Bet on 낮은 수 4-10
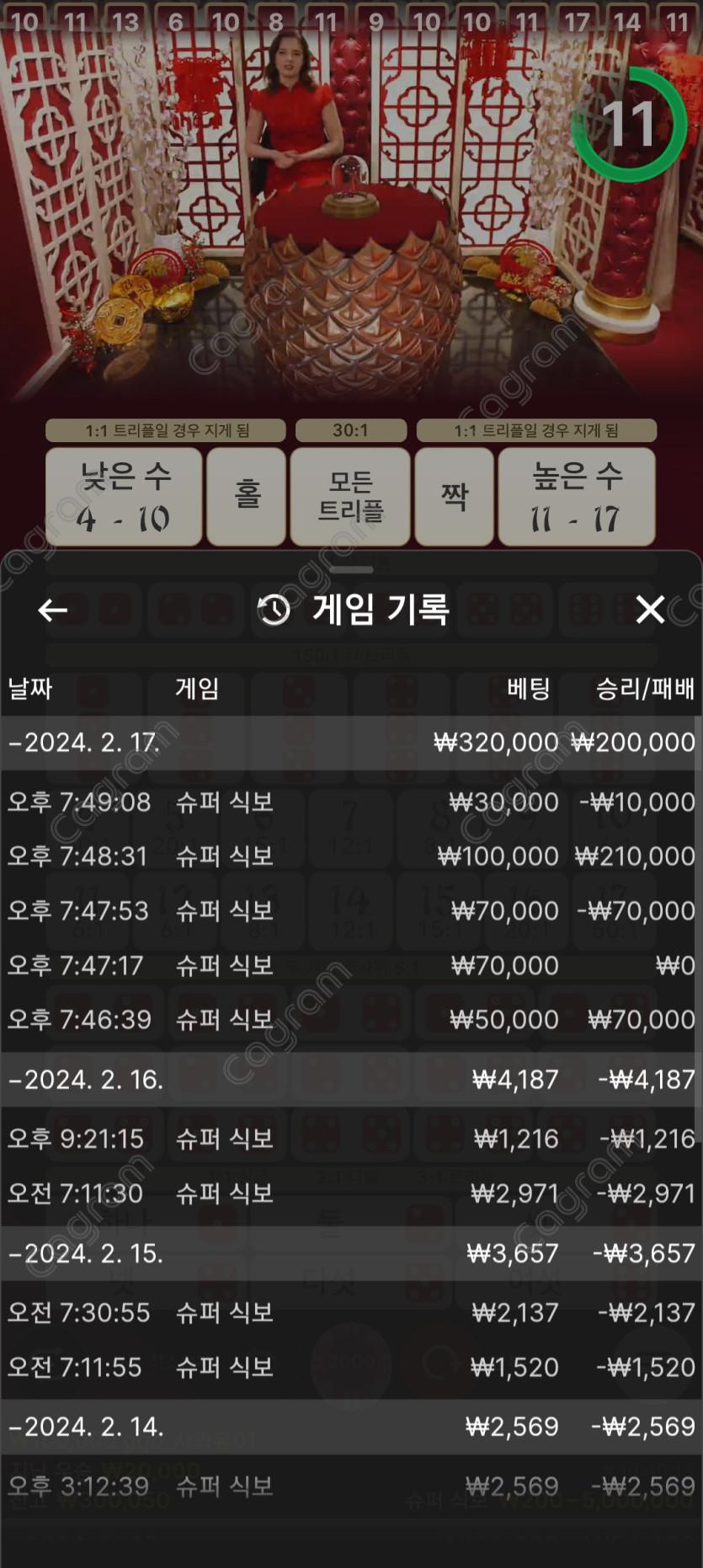Image resolution: width=703 pixels, height=1568 pixels. (124, 498)
